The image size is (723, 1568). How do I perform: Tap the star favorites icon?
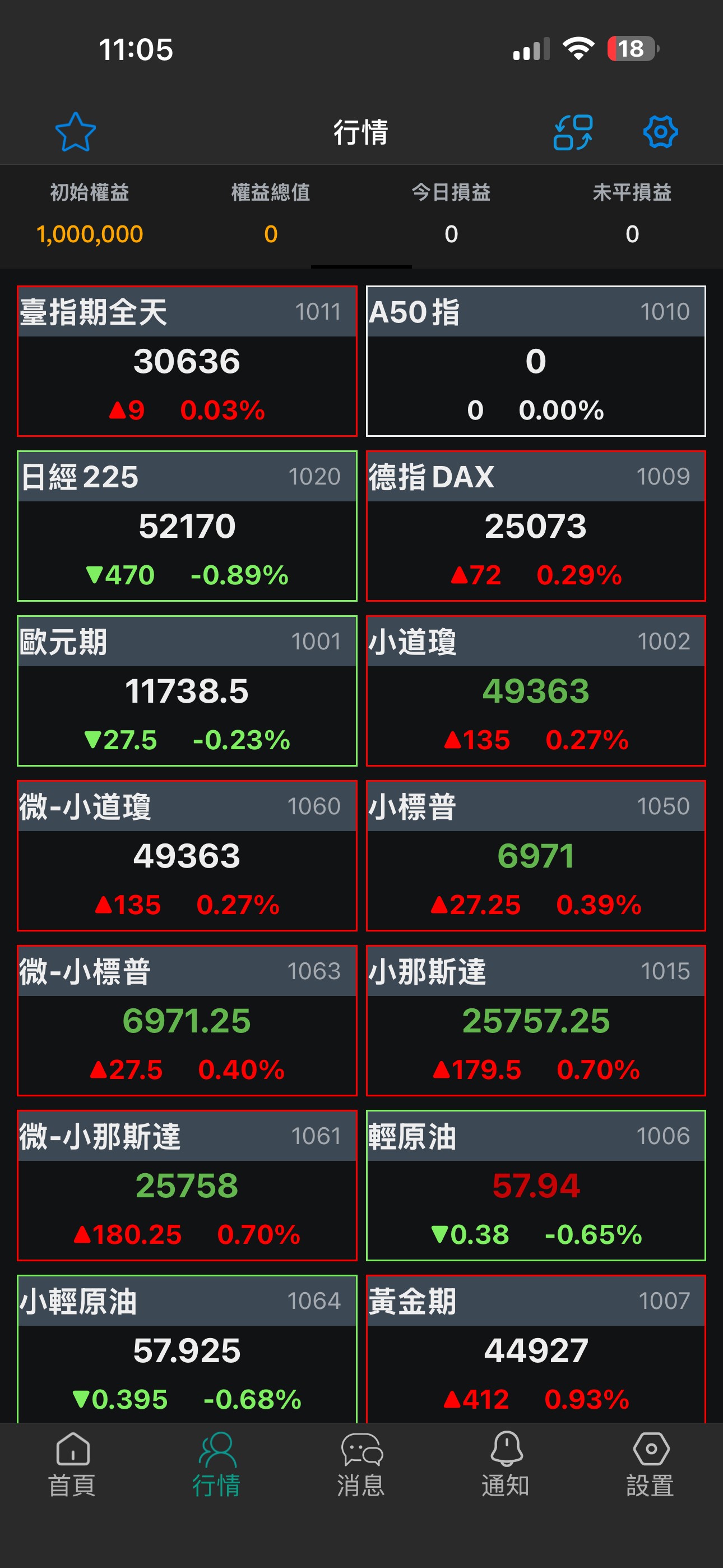pyautogui.click(x=76, y=131)
